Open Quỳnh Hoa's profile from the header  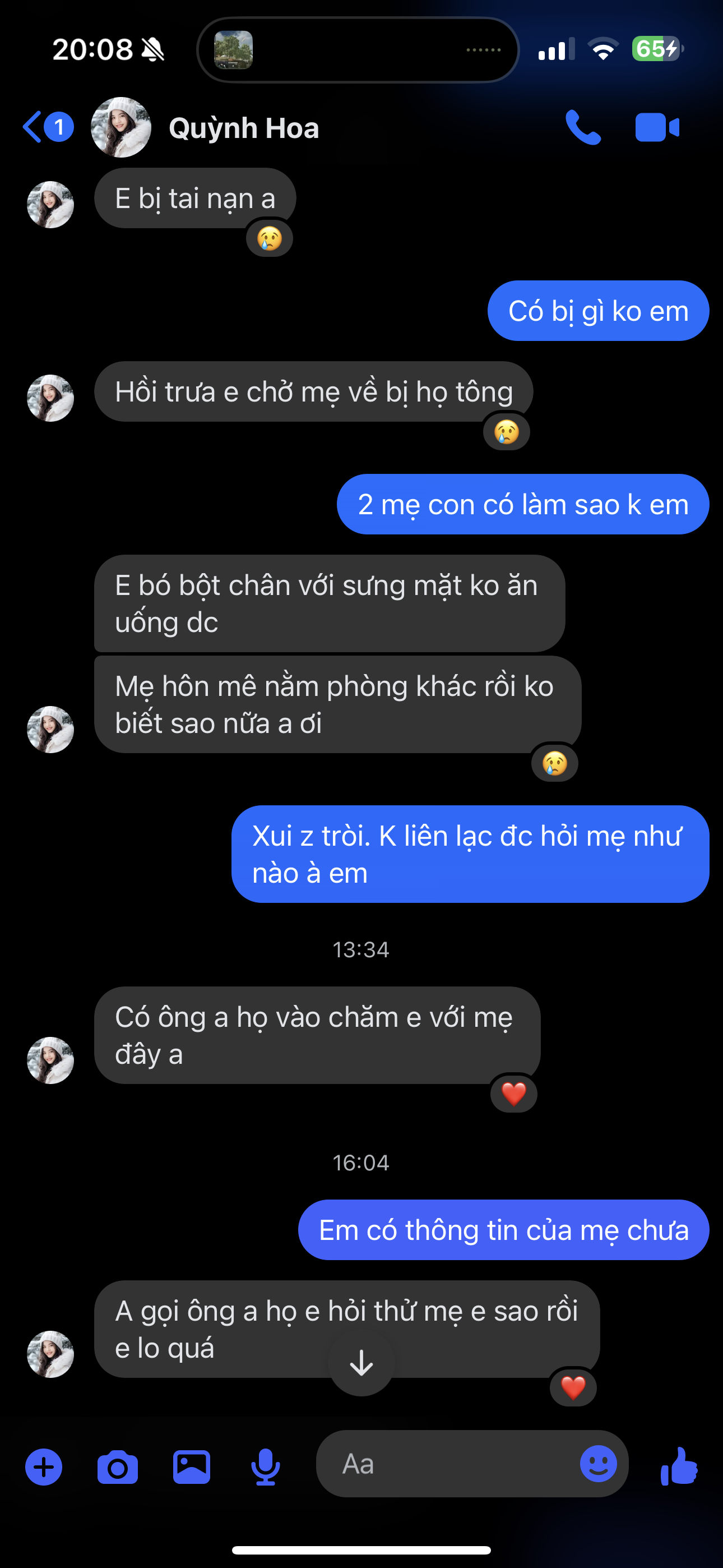point(243,128)
